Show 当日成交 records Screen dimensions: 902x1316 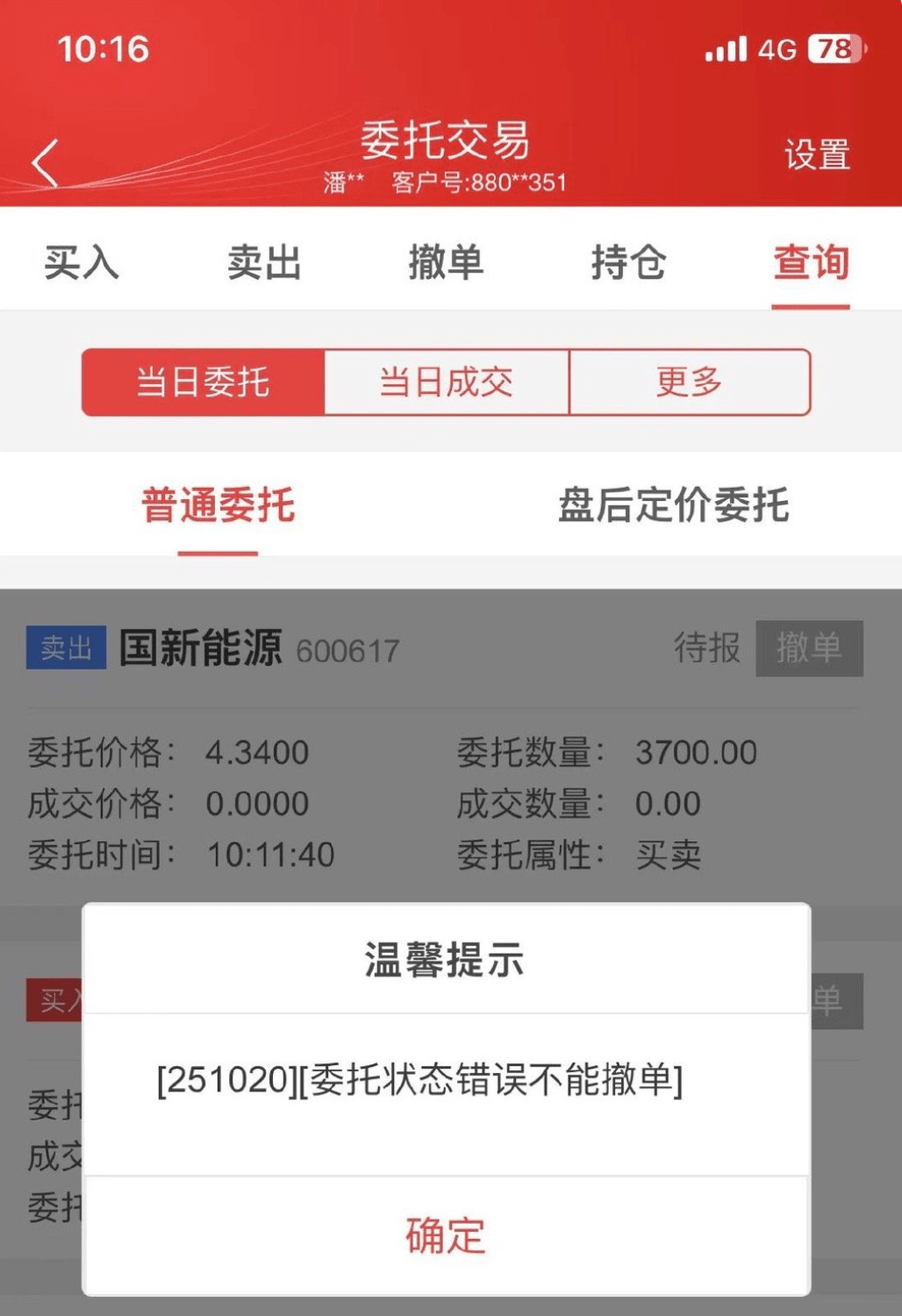(447, 383)
